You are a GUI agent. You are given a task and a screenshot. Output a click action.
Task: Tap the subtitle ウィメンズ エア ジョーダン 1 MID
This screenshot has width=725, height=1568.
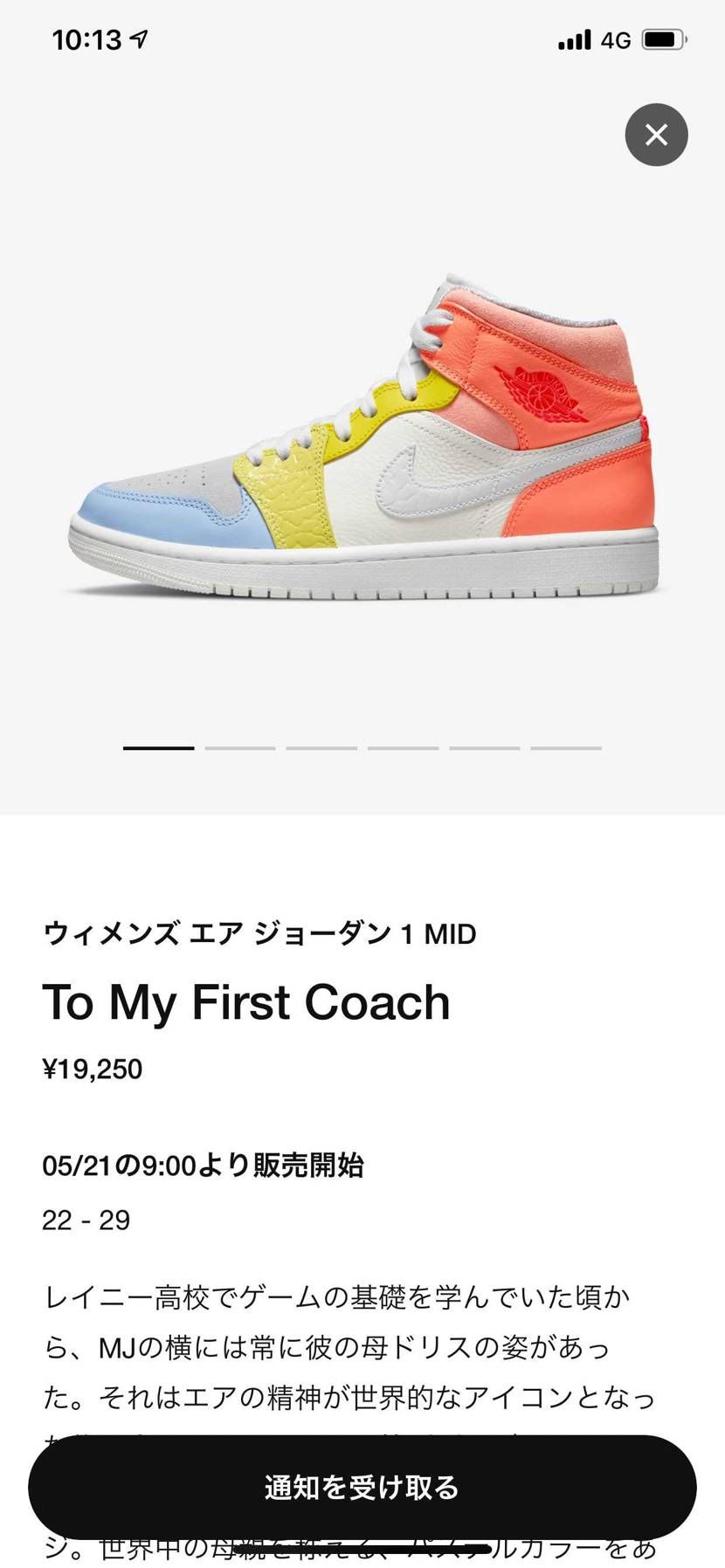pyautogui.click(x=259, y=933)
